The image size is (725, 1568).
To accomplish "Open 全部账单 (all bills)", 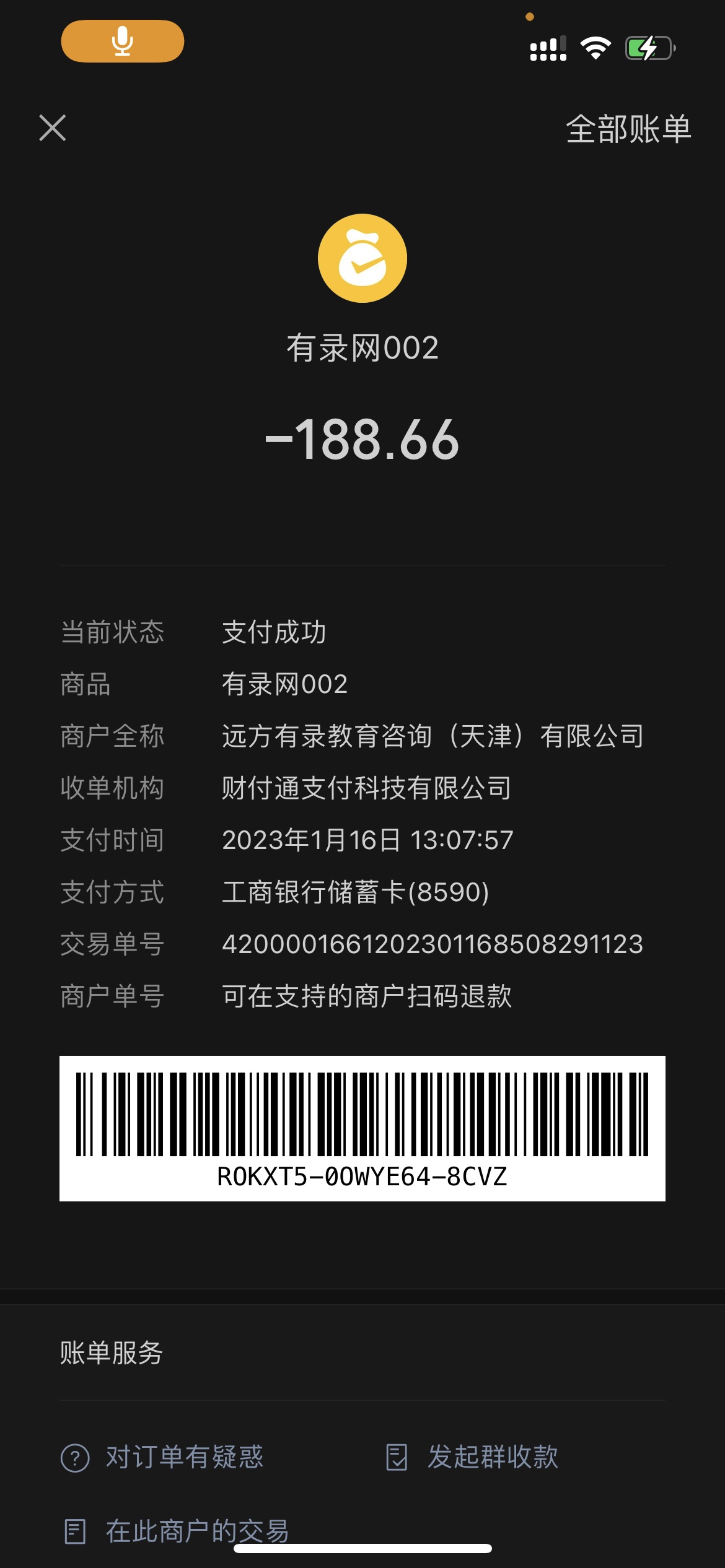I will click(628, 129).
